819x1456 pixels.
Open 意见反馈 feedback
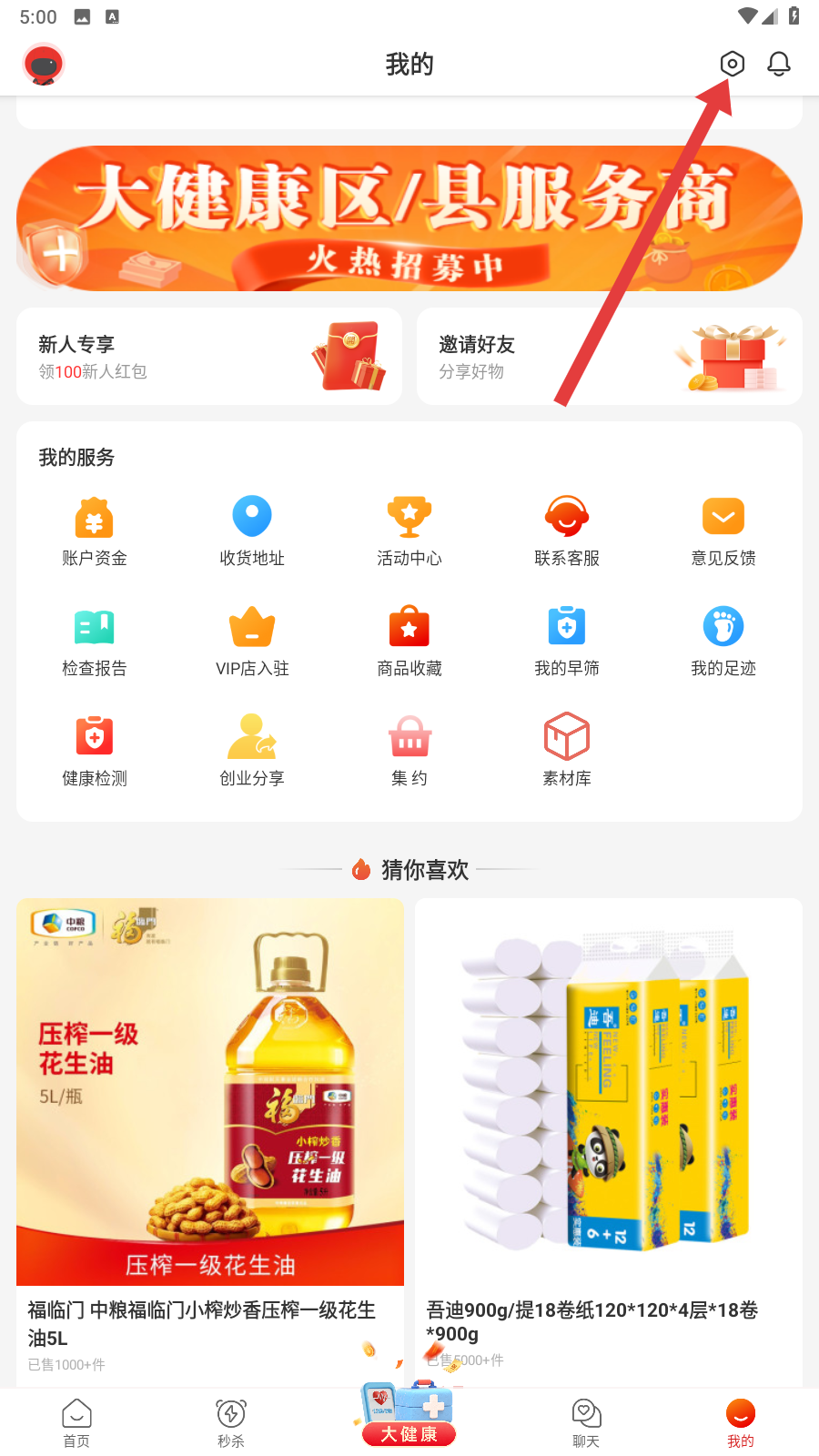point(723,532)
